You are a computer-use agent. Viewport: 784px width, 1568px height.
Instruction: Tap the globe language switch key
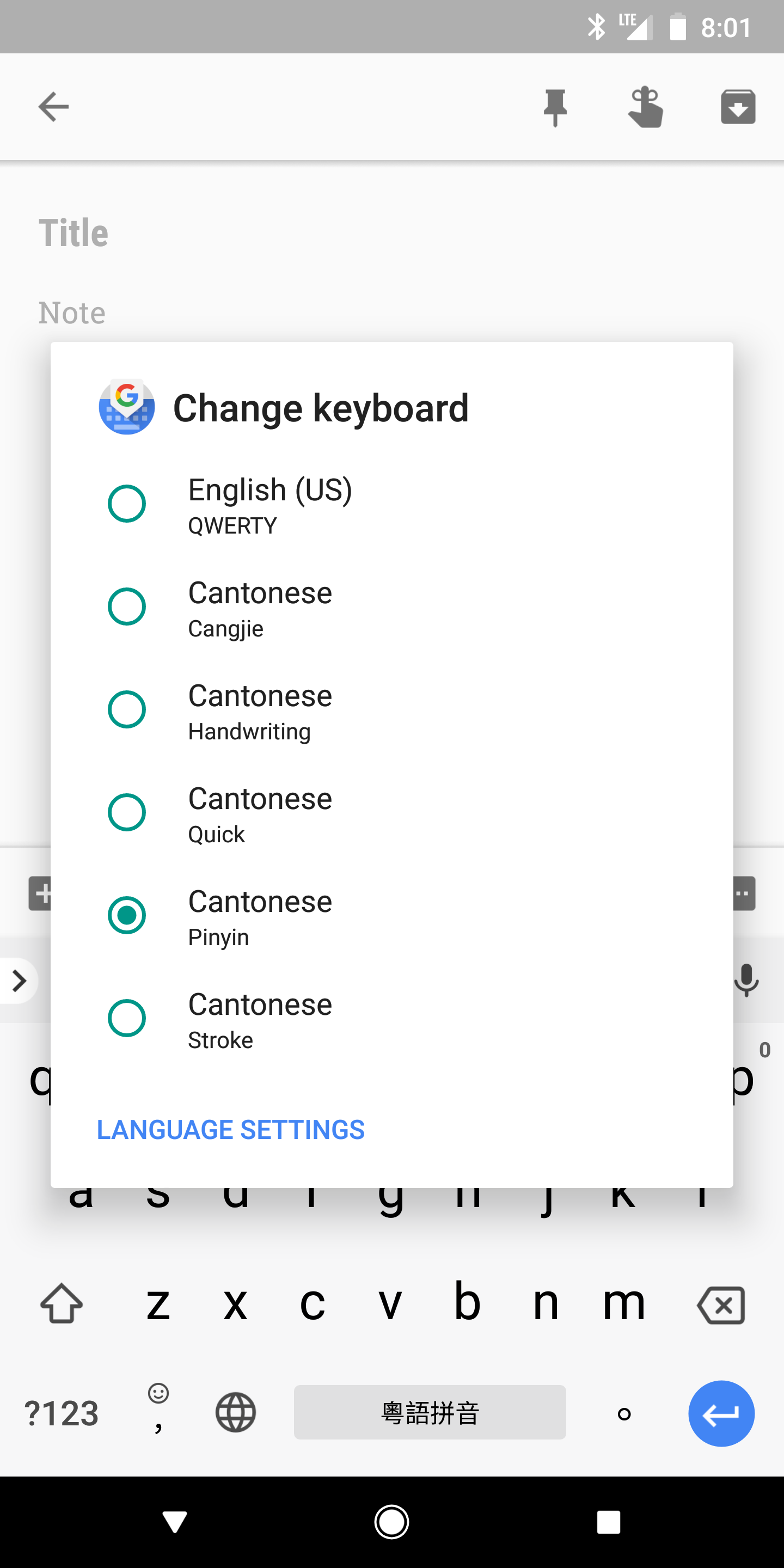(x=236, y=1412)
